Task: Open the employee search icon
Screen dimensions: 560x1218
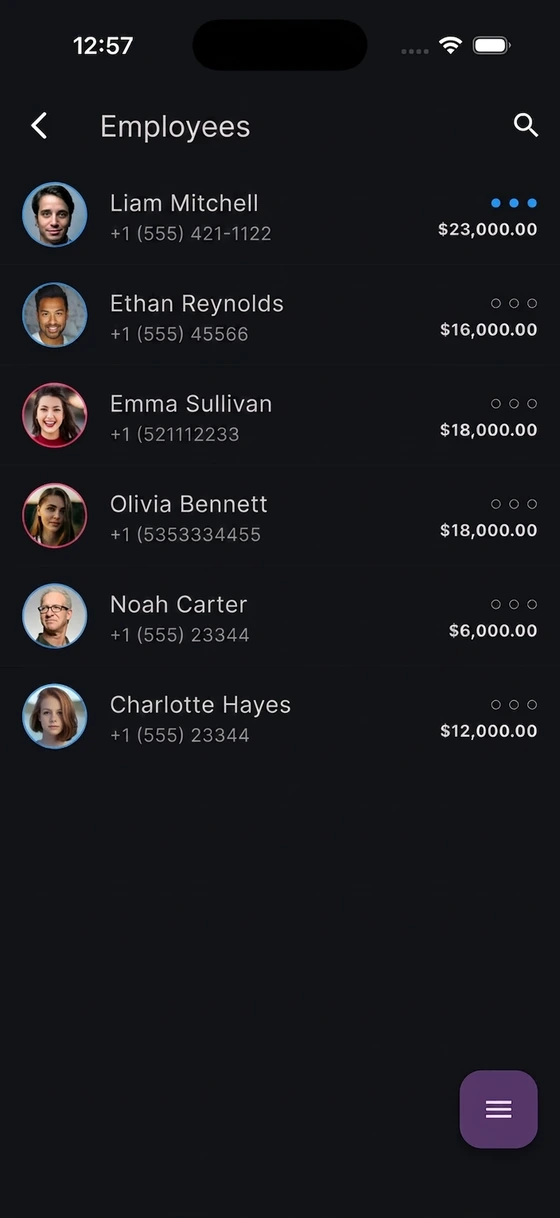Action: point(526,125)
